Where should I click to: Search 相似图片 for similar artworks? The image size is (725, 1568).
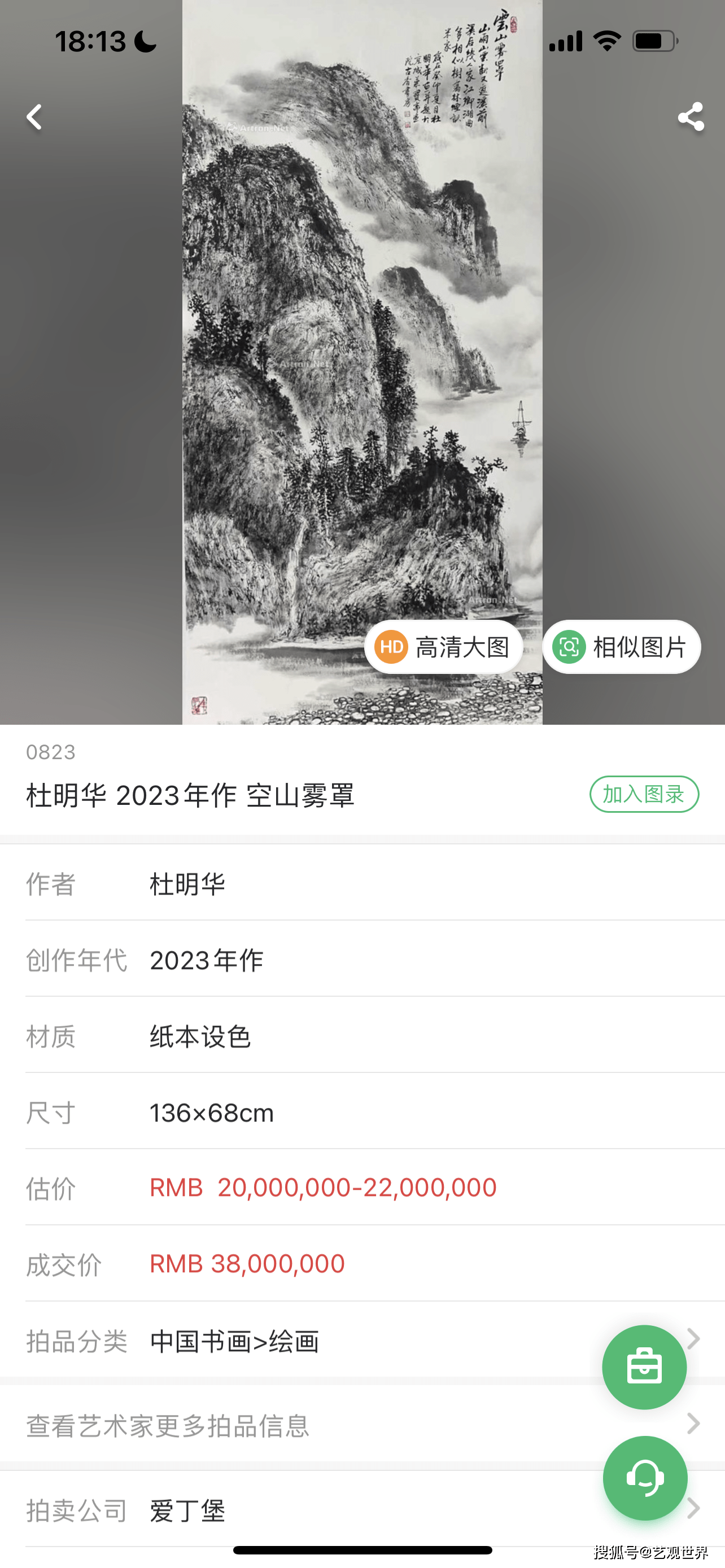(x=621, y=646)
